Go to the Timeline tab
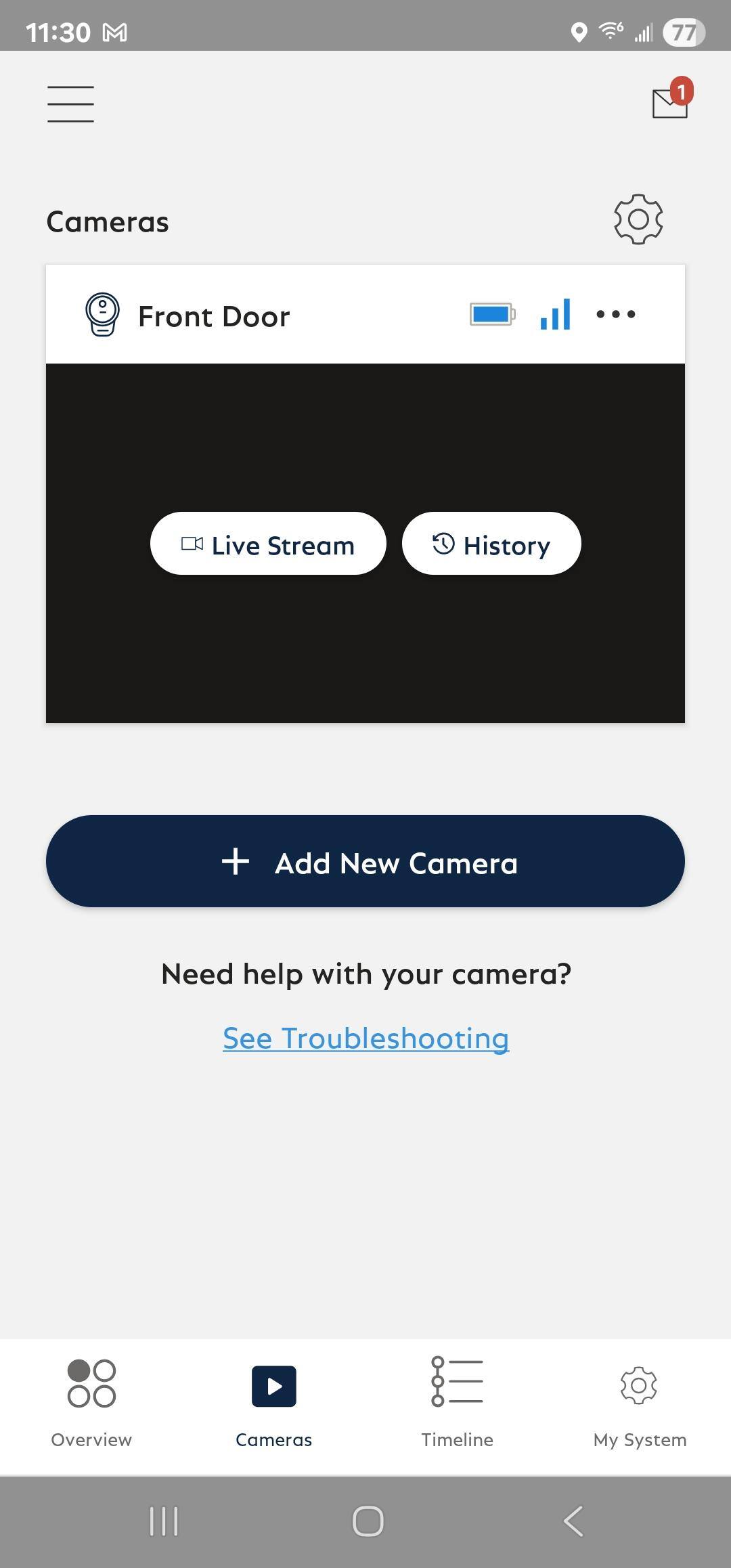Screen dimensions: 731x1568 [x=457, y=1403]
